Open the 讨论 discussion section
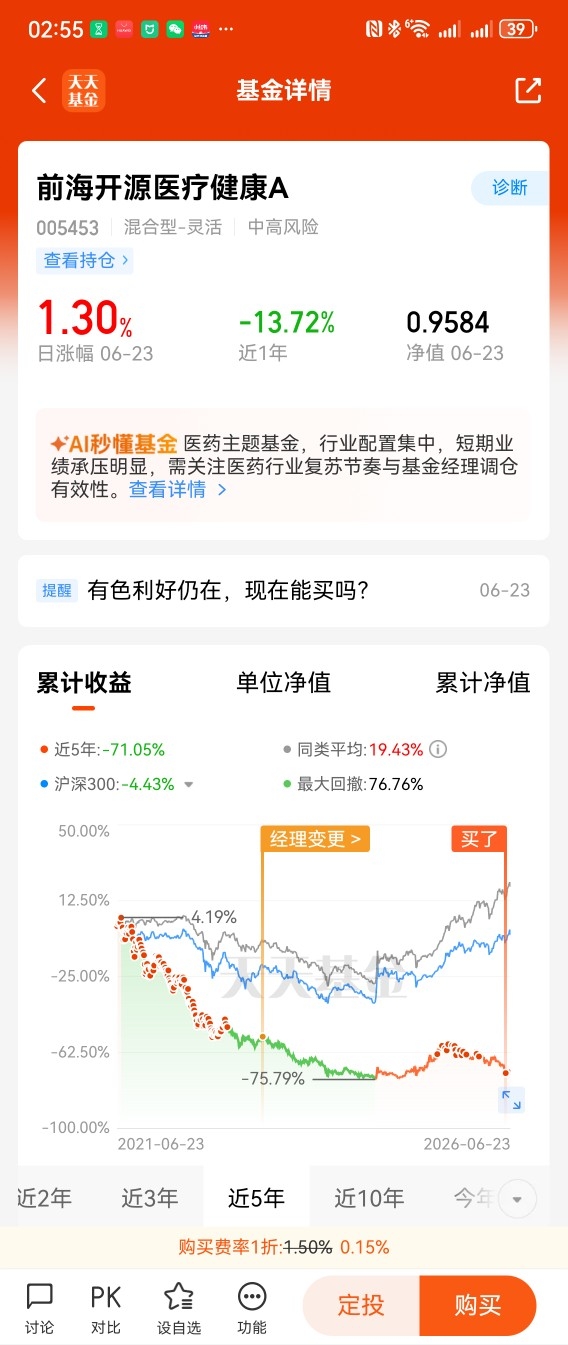568x1345 pixels. pos(40,1309)
